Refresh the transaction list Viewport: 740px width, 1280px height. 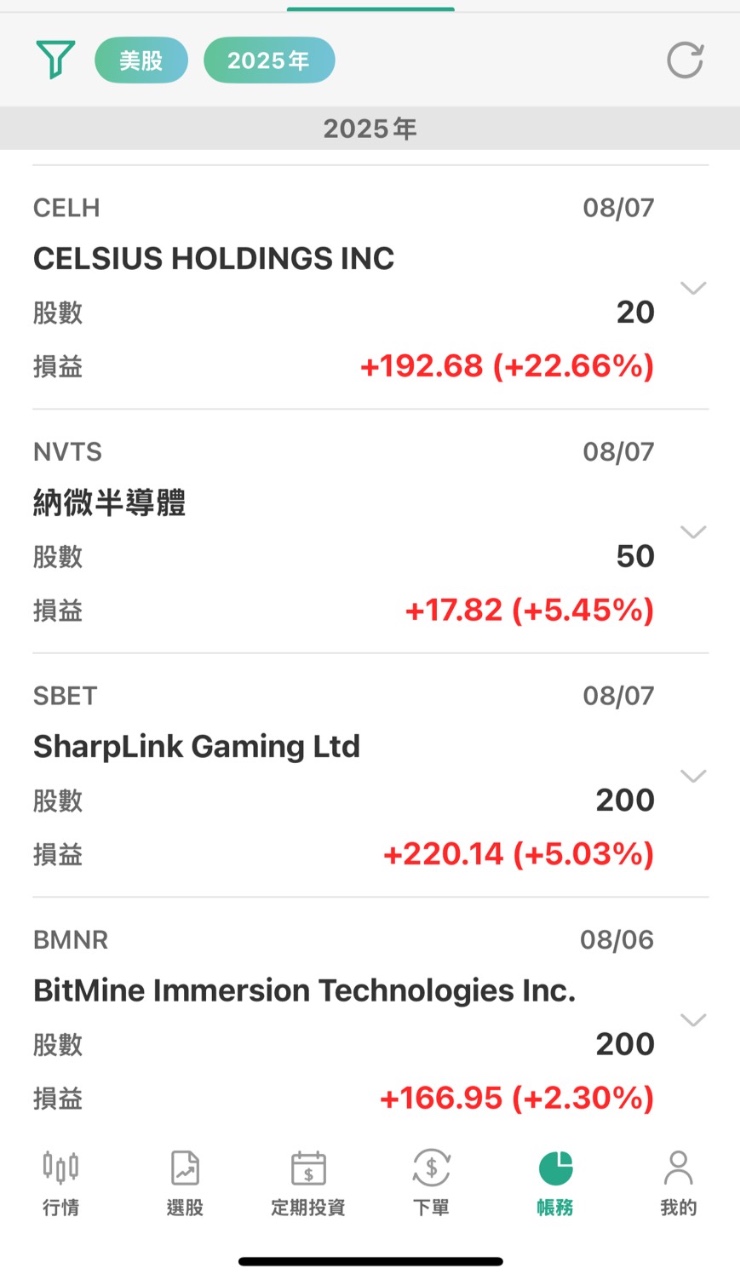point(685,59)
